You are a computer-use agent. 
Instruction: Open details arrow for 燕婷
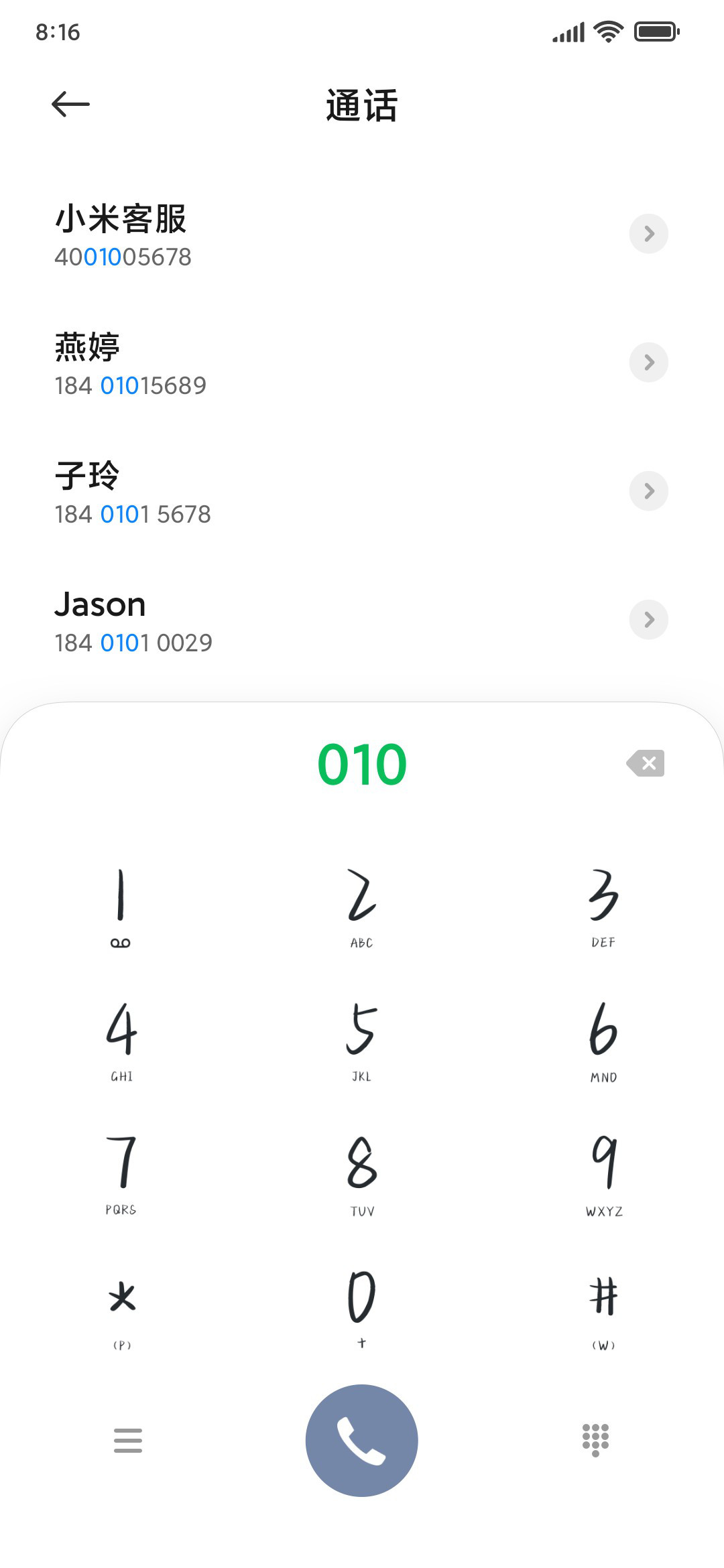[x=648, y=363]
